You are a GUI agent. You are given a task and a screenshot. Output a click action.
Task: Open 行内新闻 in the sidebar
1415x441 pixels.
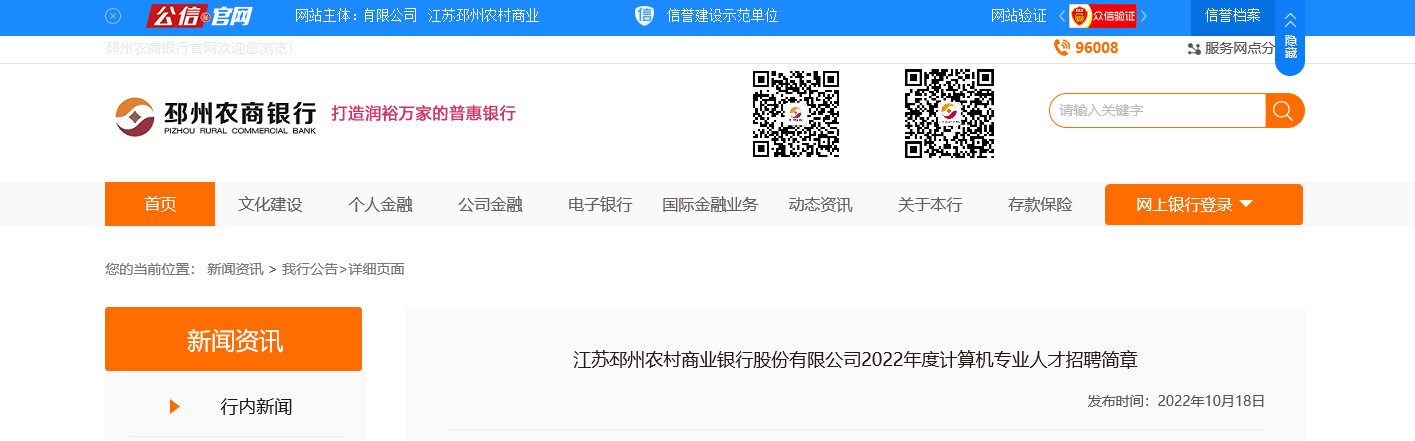click(256, 407)
